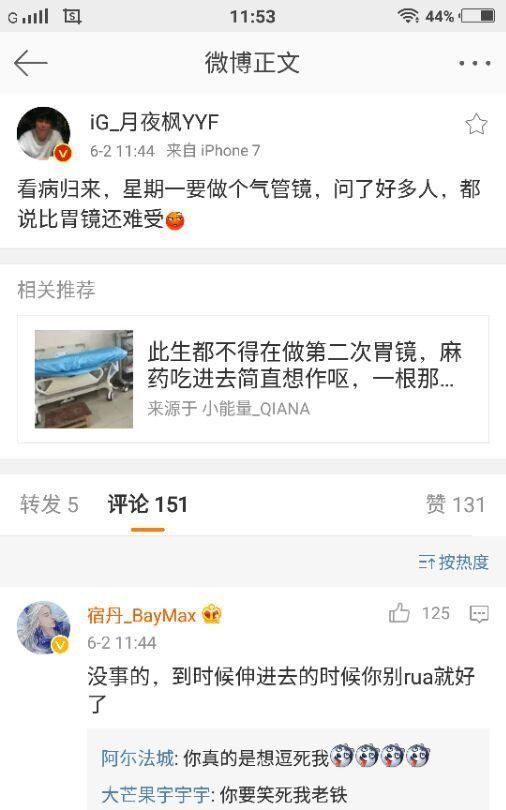Change comment sorting via 按热度

coord(453,562)
